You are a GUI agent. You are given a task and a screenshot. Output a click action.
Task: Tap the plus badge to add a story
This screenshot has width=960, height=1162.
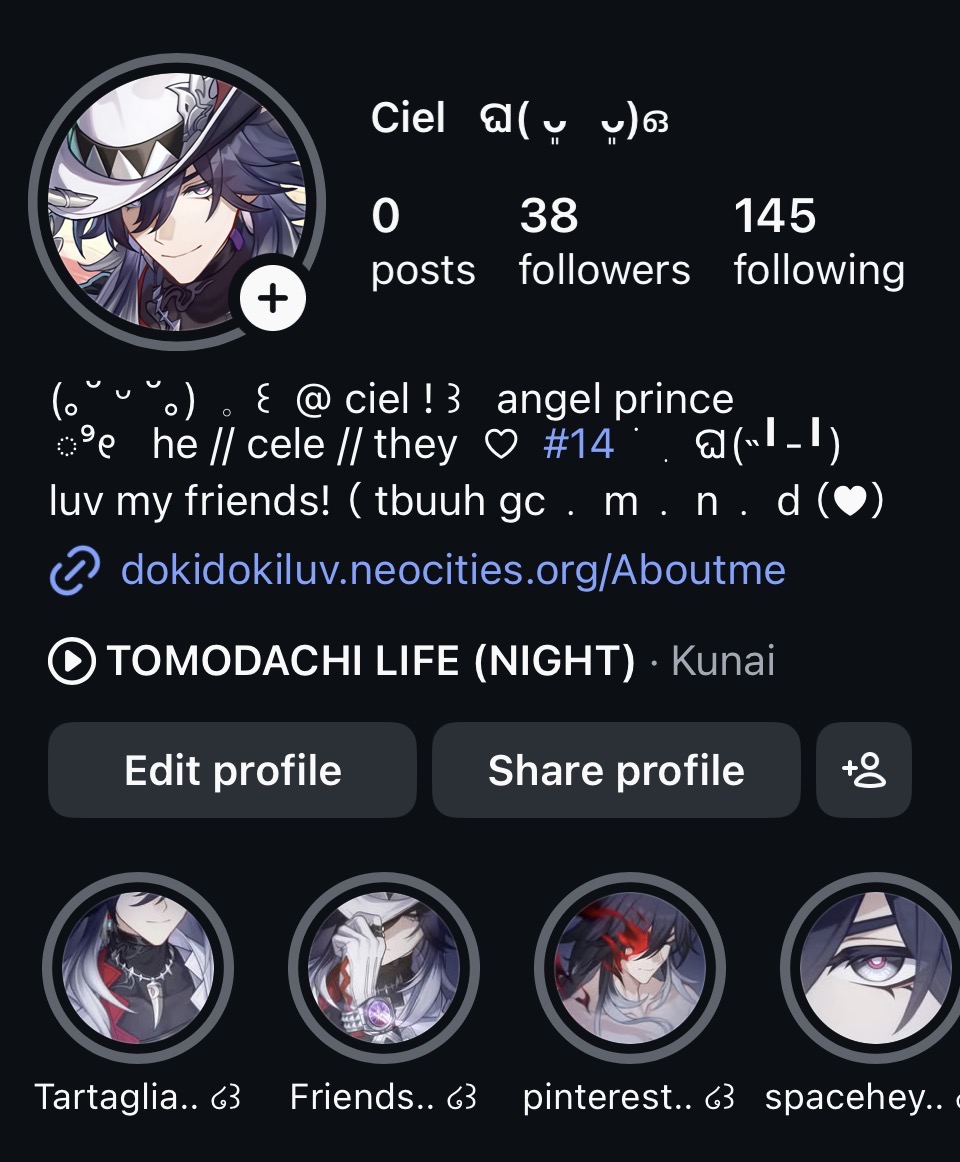click(272, 298)
